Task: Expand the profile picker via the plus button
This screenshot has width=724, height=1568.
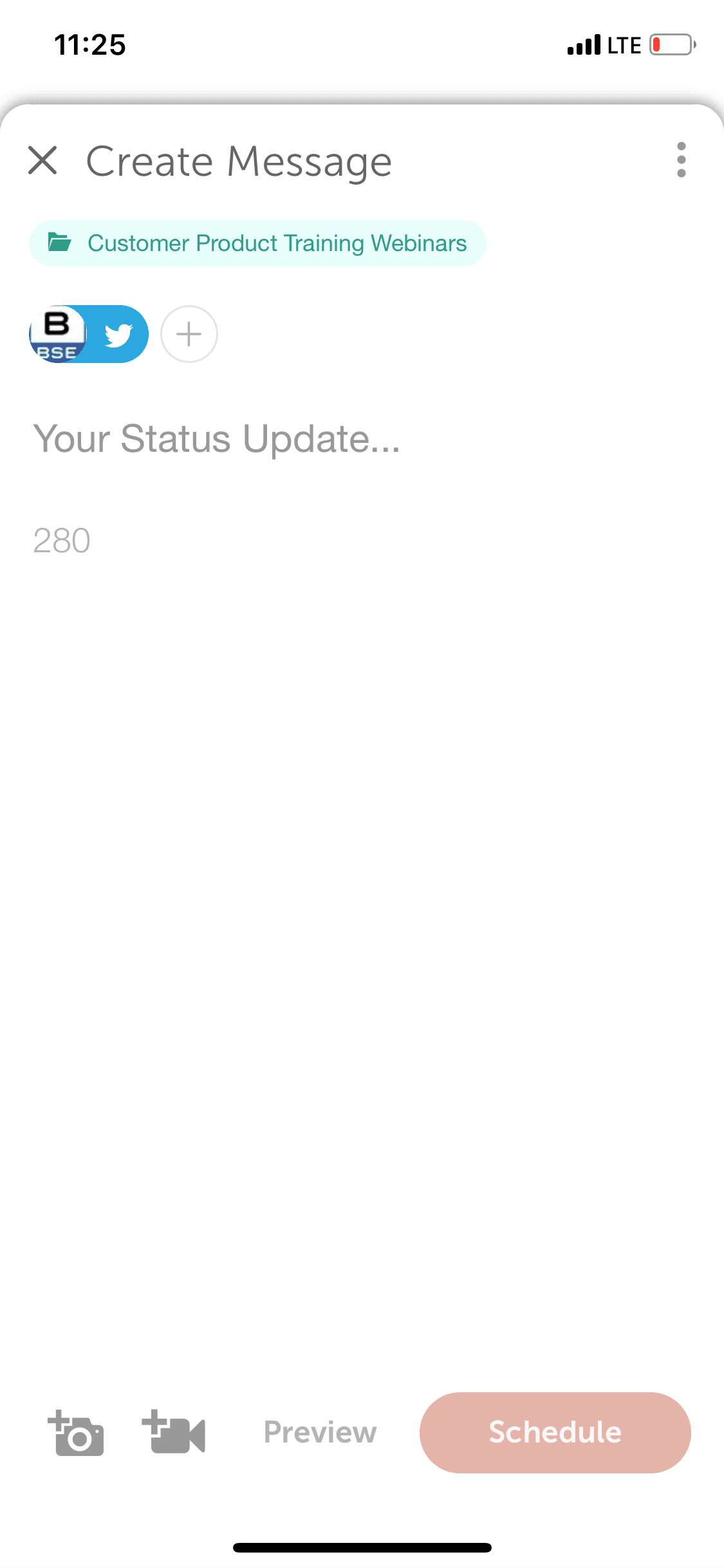Action: click(189, 333)
